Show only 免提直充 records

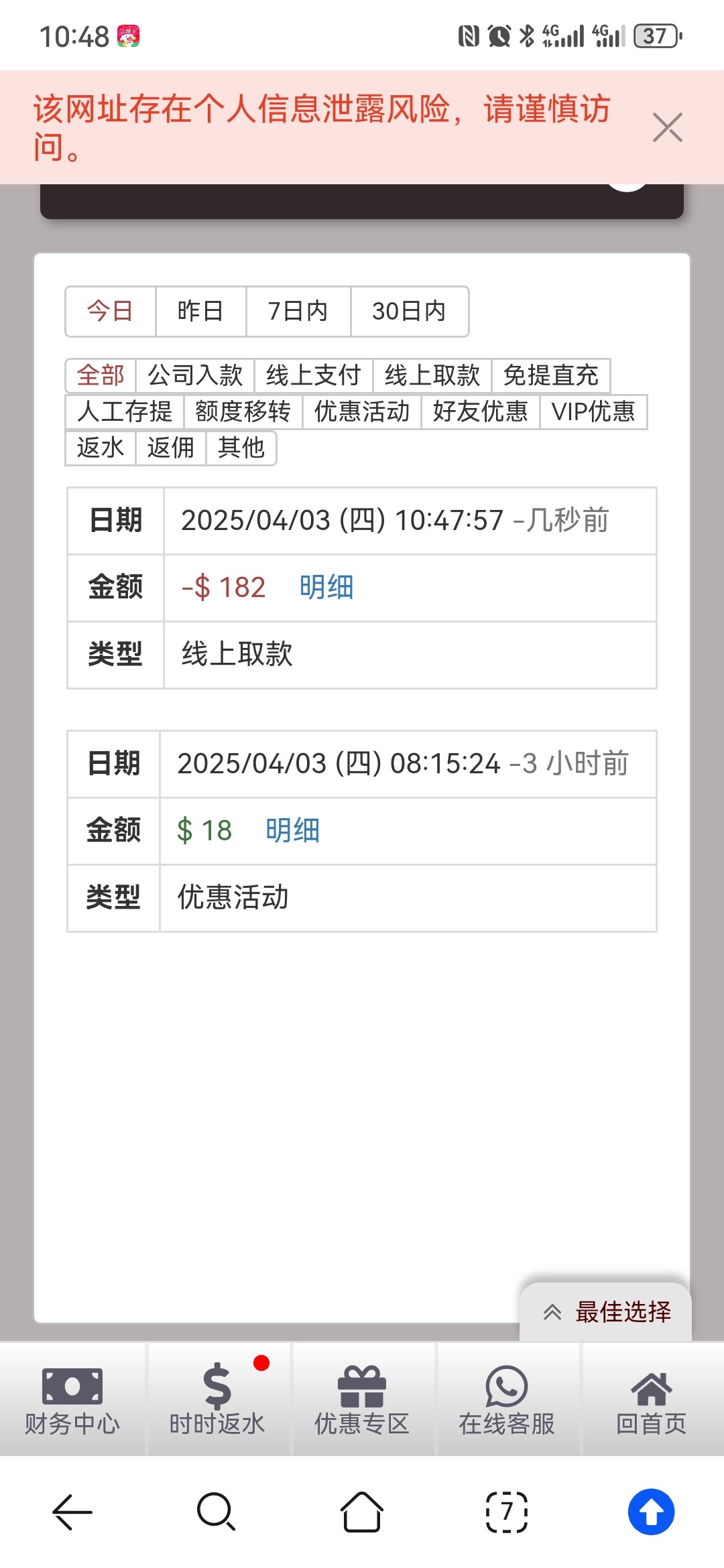tap(550, 375)
